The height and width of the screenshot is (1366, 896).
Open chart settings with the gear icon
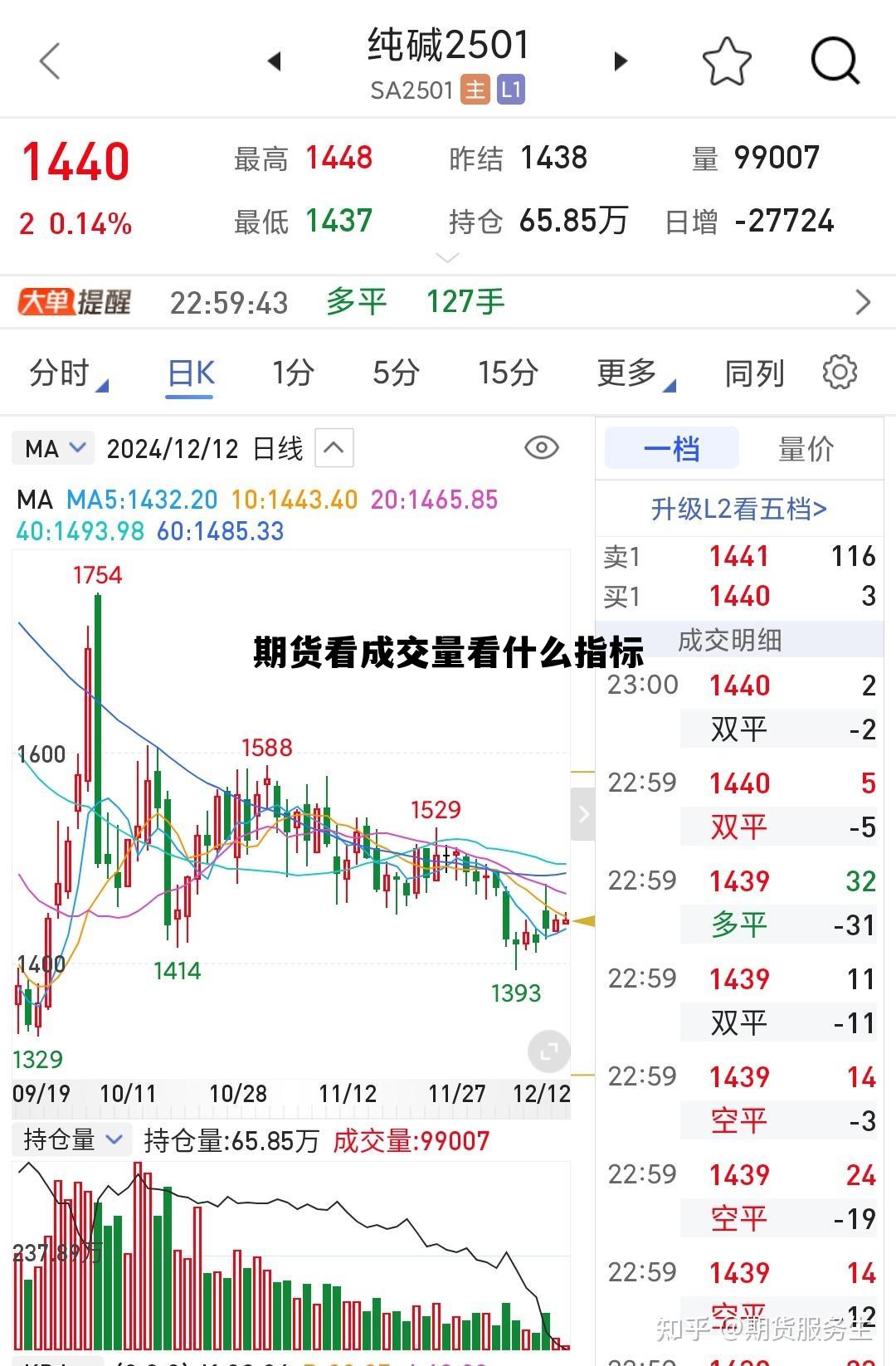click(x=840, y=373)
